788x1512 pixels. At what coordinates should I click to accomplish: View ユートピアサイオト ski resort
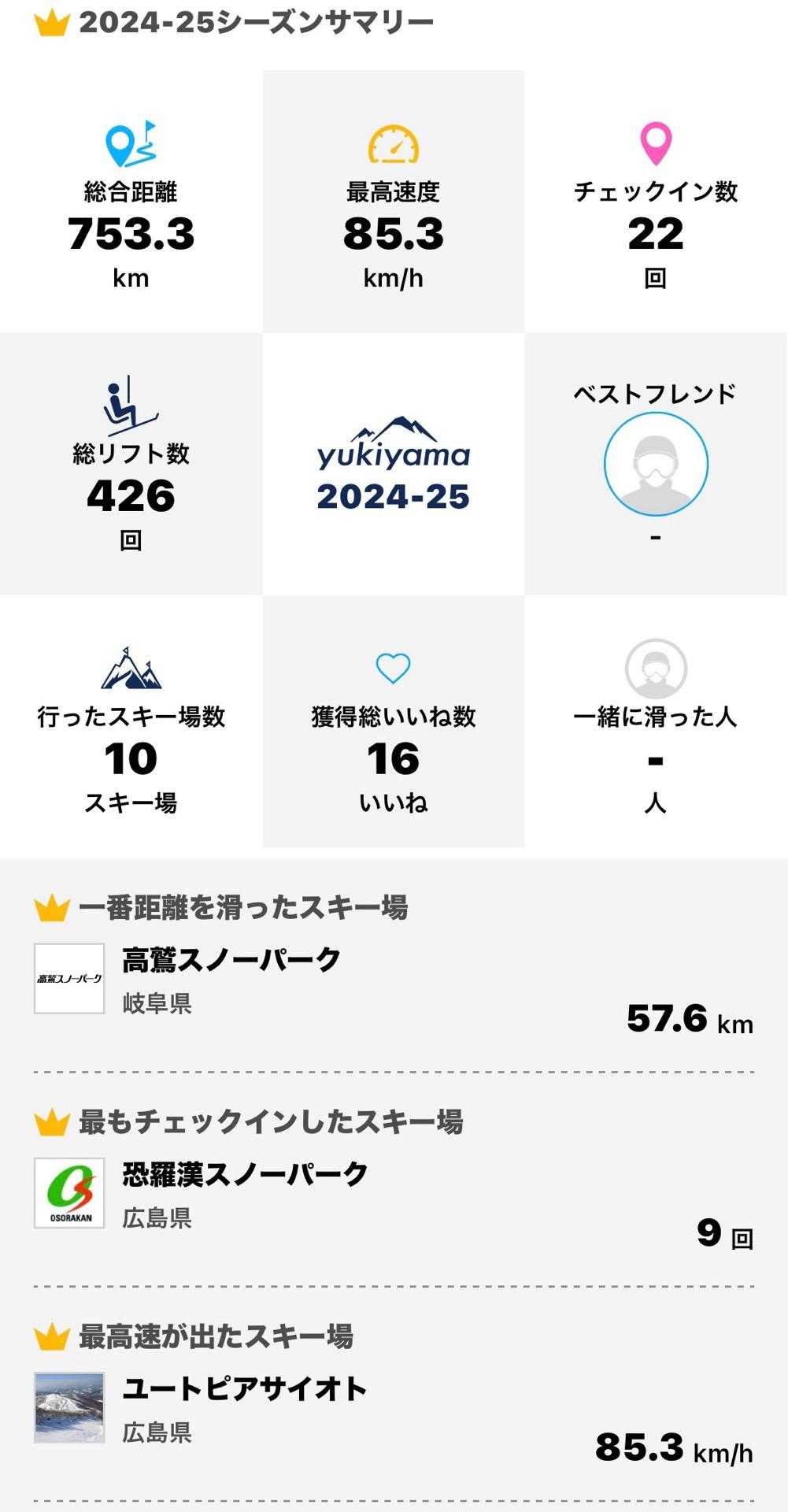pos(244,1389)
